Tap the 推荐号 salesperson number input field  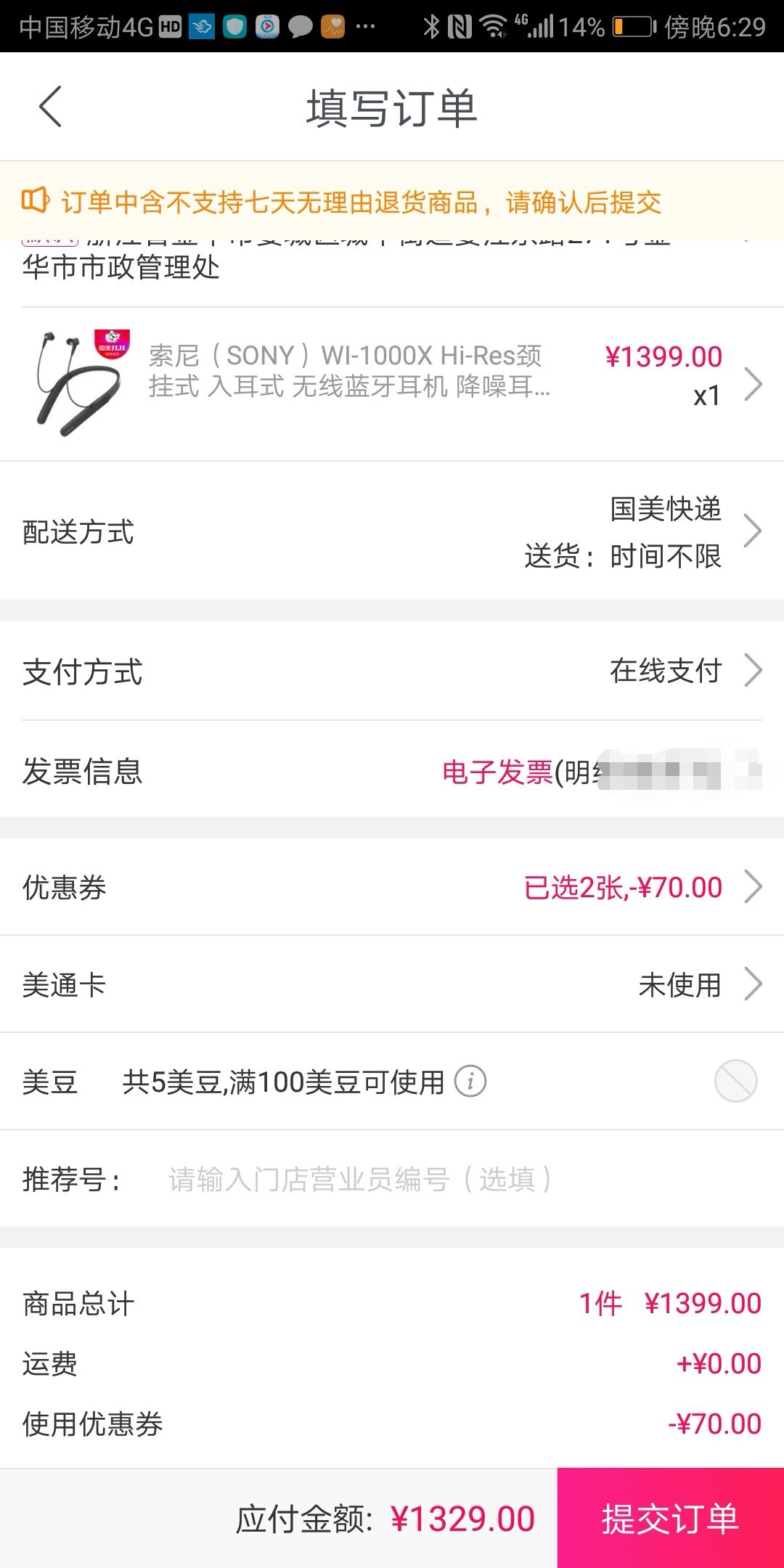pyautogui.click(x=356, y=1177)
